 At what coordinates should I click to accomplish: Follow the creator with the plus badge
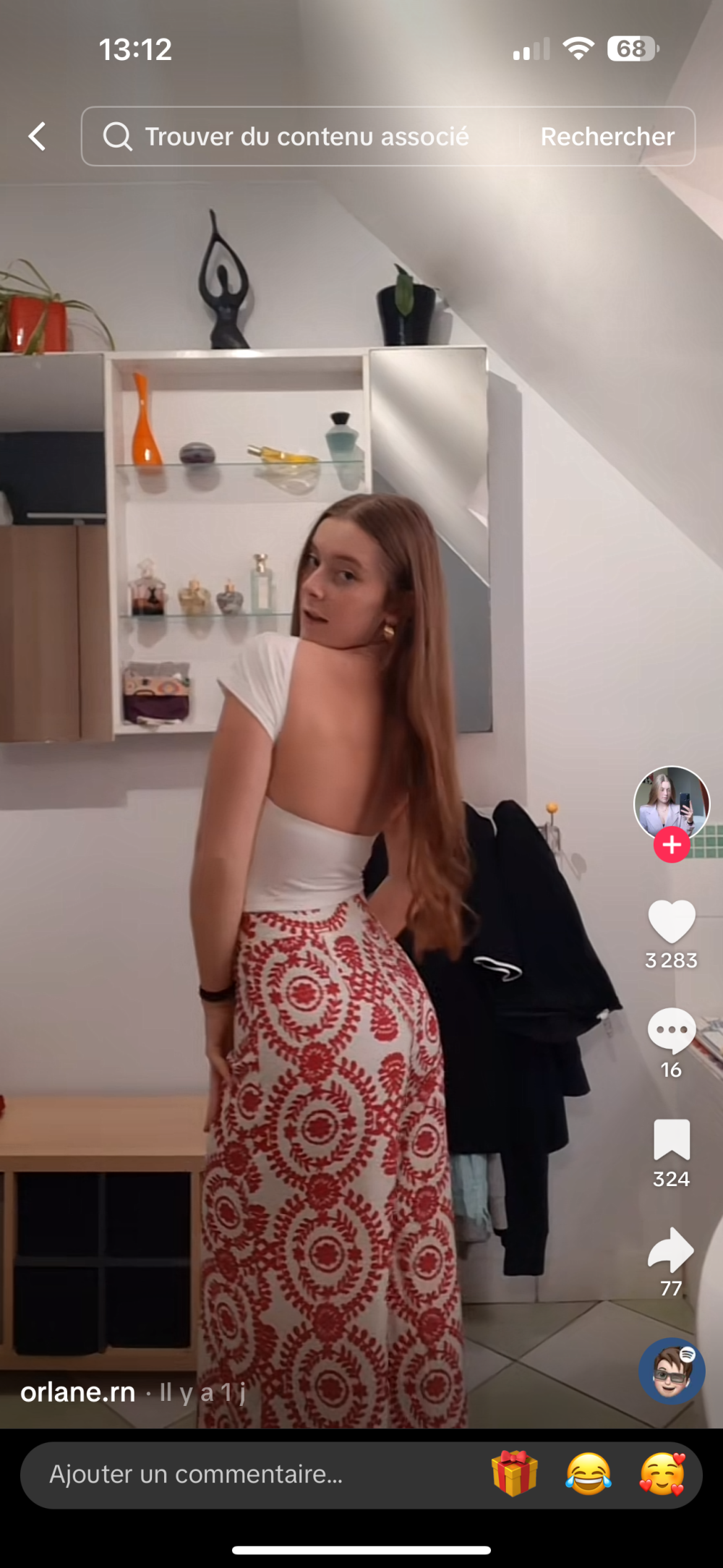[x=672, y=845]
